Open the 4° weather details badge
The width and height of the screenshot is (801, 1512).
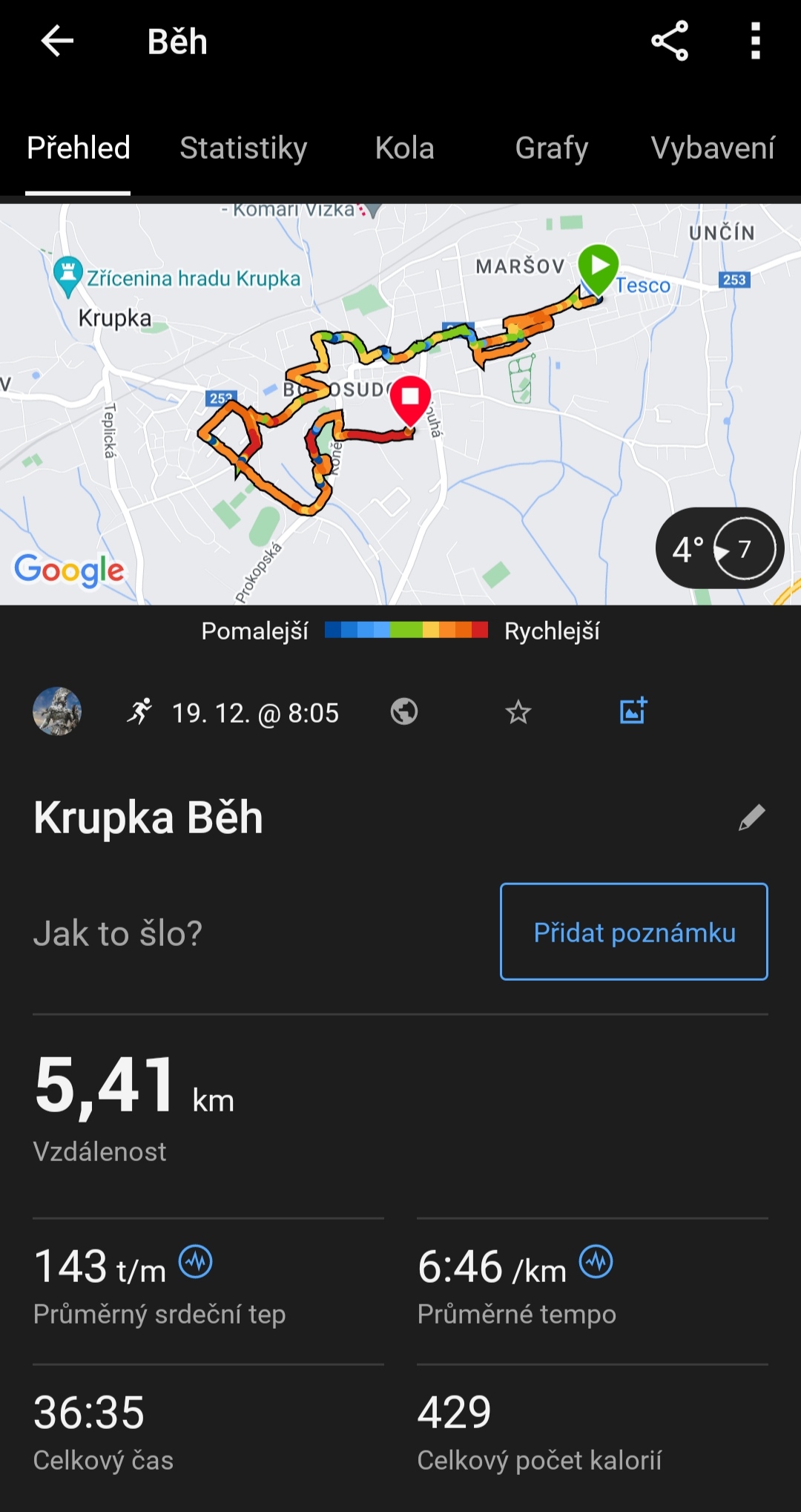coord(719,548)
